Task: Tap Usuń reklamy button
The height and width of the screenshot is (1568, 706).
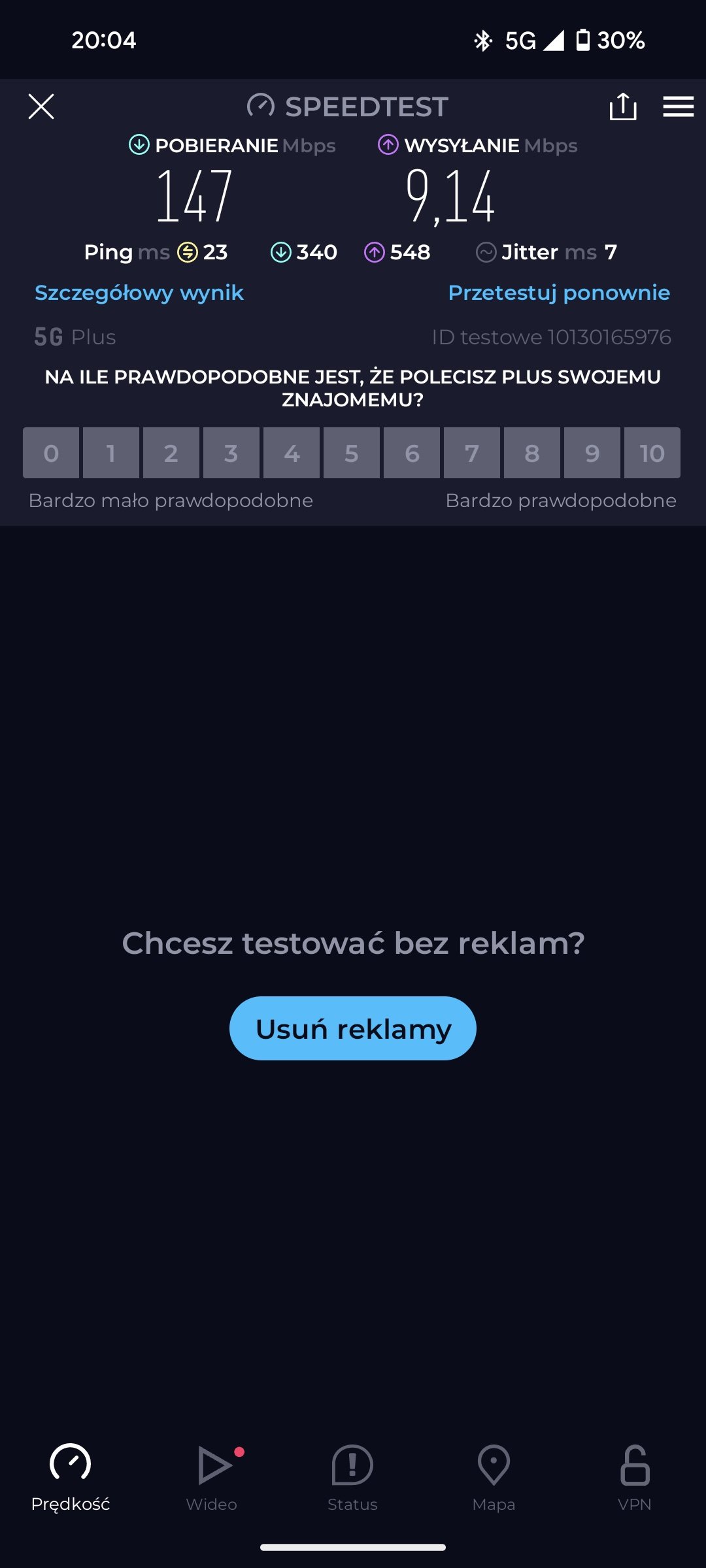Action: click(x=353, y=1028)
